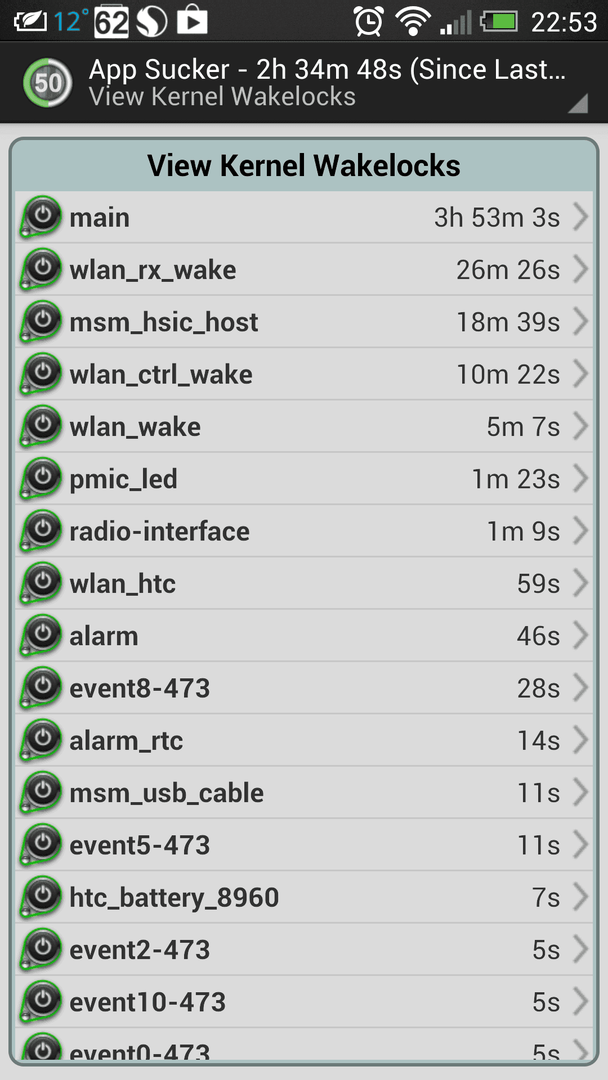
Task: Show radio-interface wakelock details
Action: point(304,531)
